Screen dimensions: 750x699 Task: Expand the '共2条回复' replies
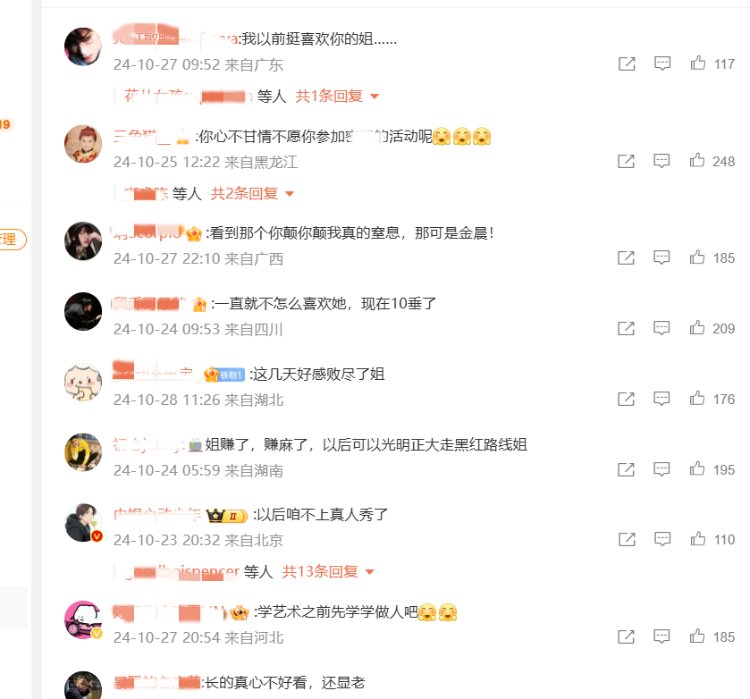(x=251, y=193)
